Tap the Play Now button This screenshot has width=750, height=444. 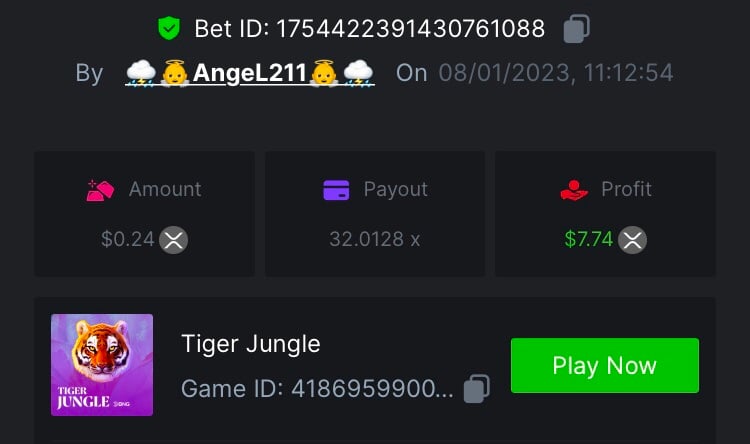[x=604, y=365]
